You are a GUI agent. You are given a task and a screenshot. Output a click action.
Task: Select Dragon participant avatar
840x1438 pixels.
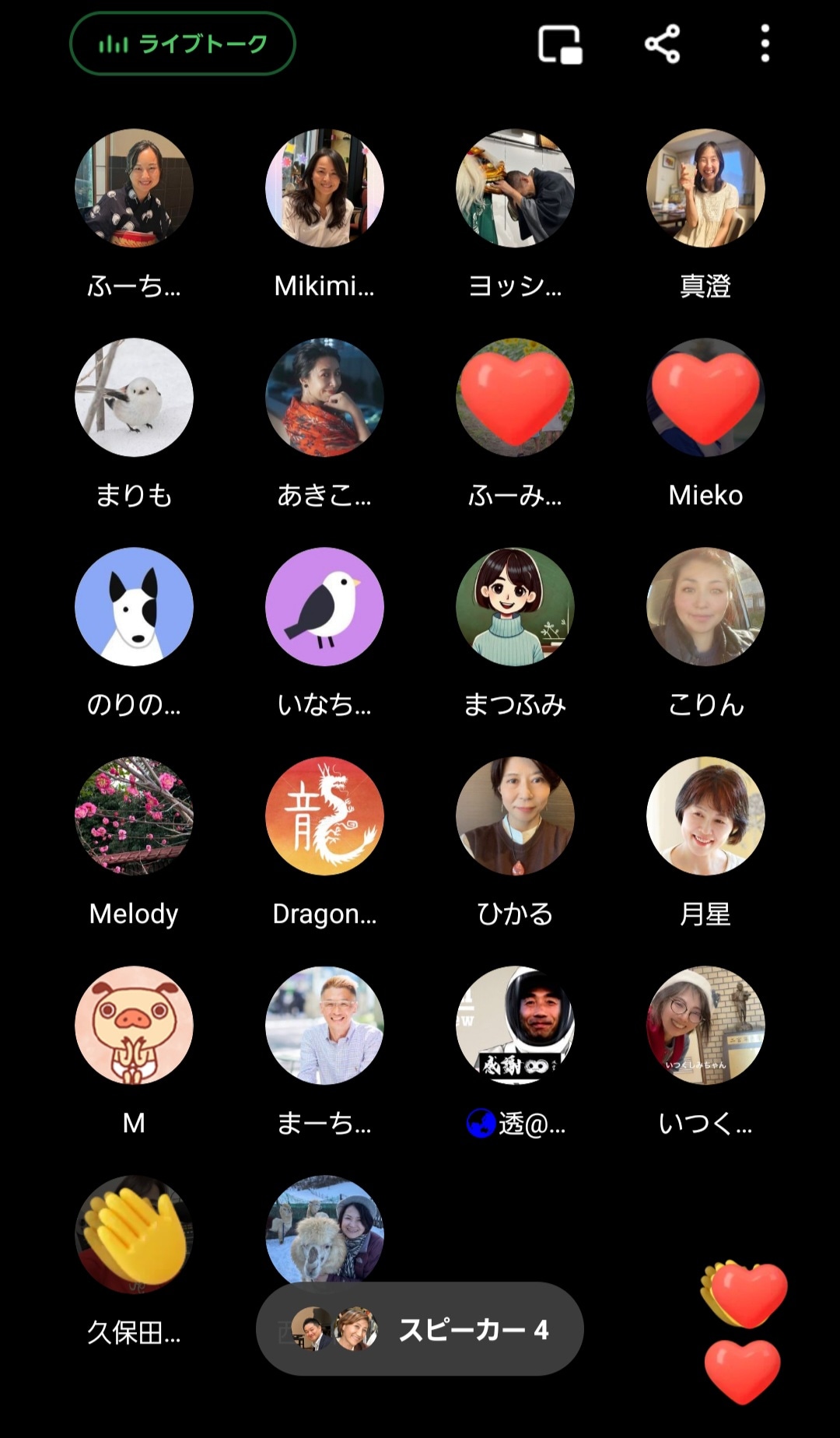[324, 816]
